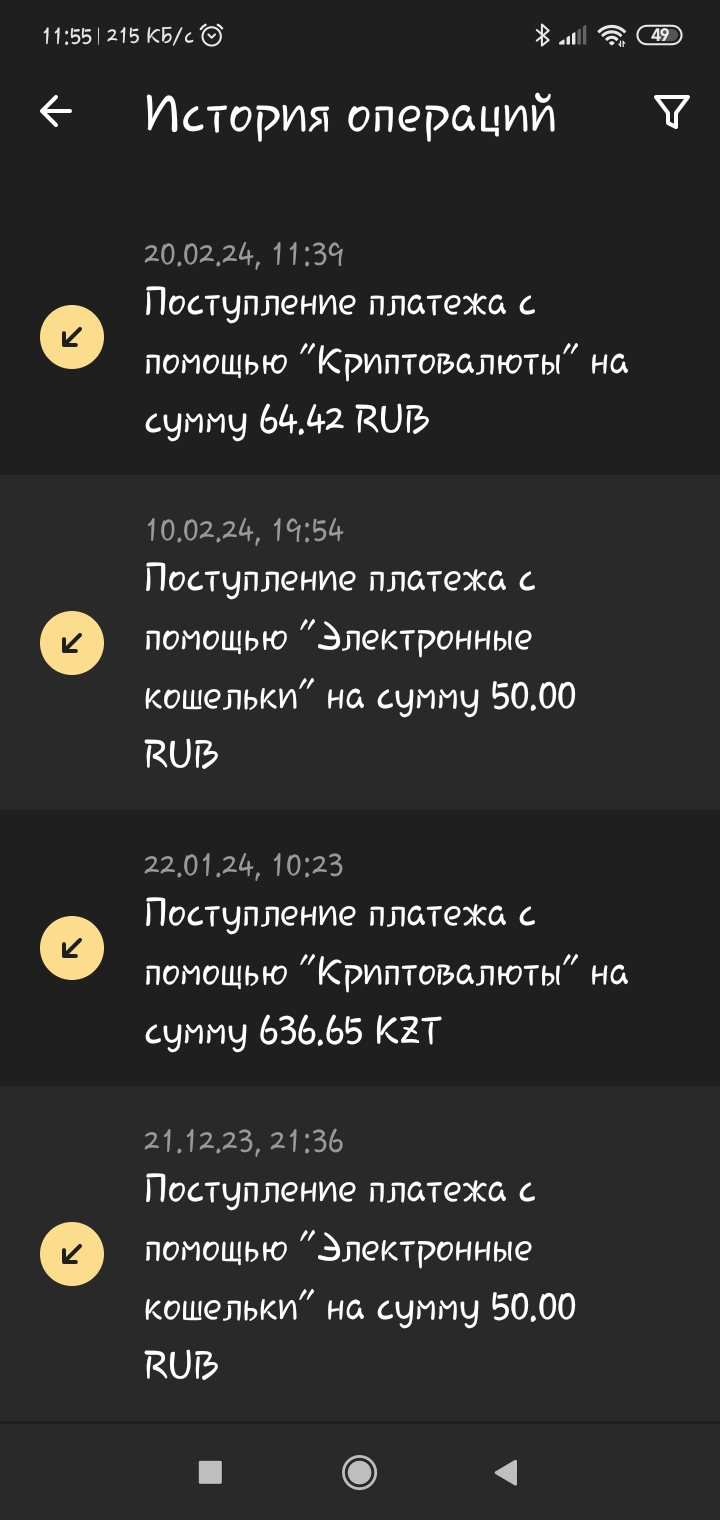Screen dimensions: 720x1520
Task: Open recent apps via square button
Action: (x=210, y=1472)
